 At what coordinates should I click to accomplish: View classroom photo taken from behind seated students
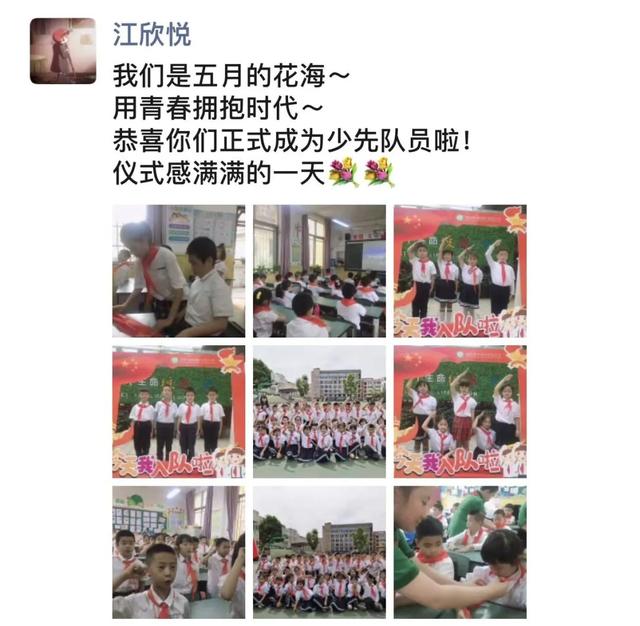[319, 271]
